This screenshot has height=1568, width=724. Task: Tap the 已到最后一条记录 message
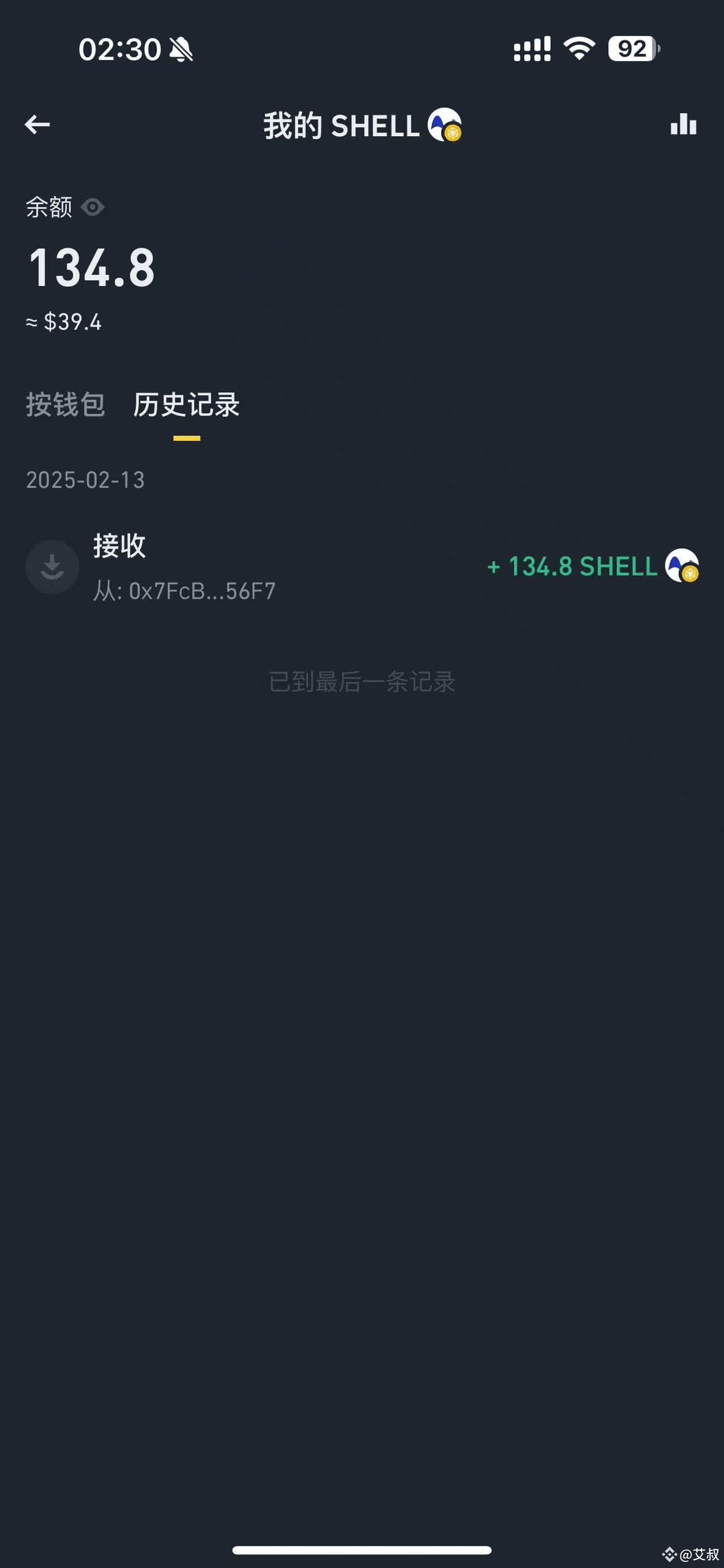[x=361, y=682]
